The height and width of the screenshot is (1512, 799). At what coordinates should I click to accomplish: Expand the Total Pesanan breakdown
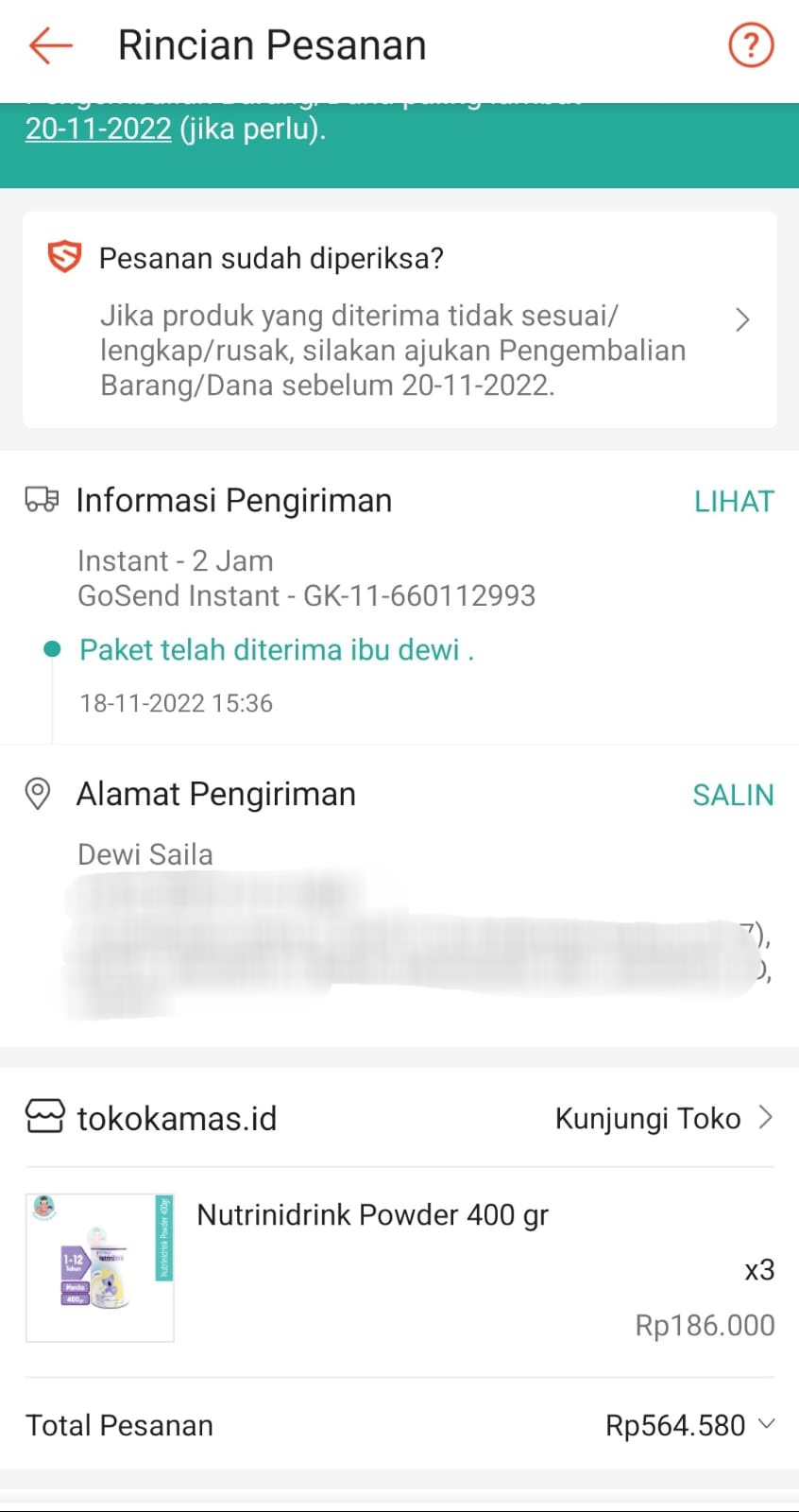click(766, 1424)
